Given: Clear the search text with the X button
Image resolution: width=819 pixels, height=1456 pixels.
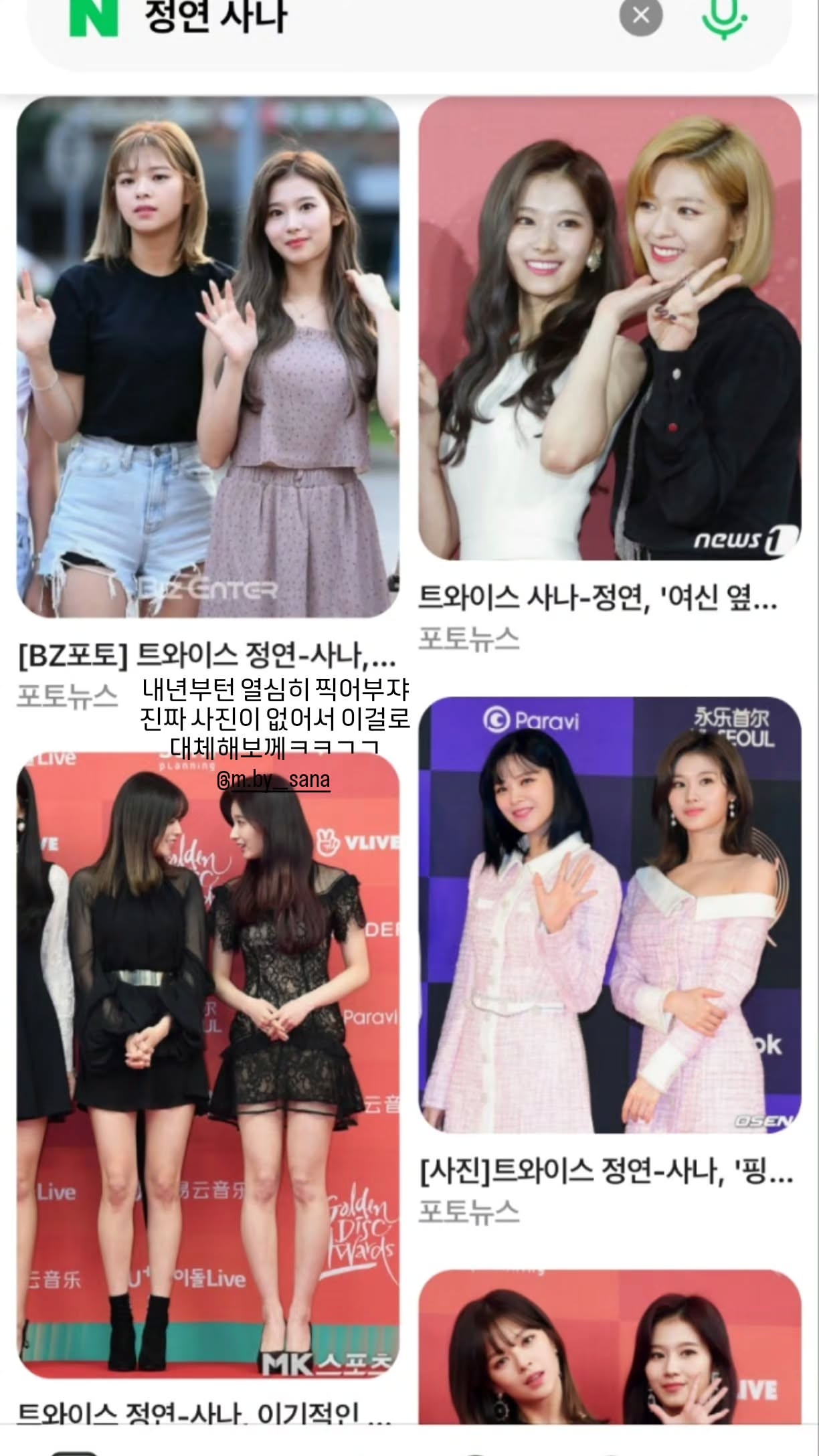Looking at the screenshot, I should point(640,15).
